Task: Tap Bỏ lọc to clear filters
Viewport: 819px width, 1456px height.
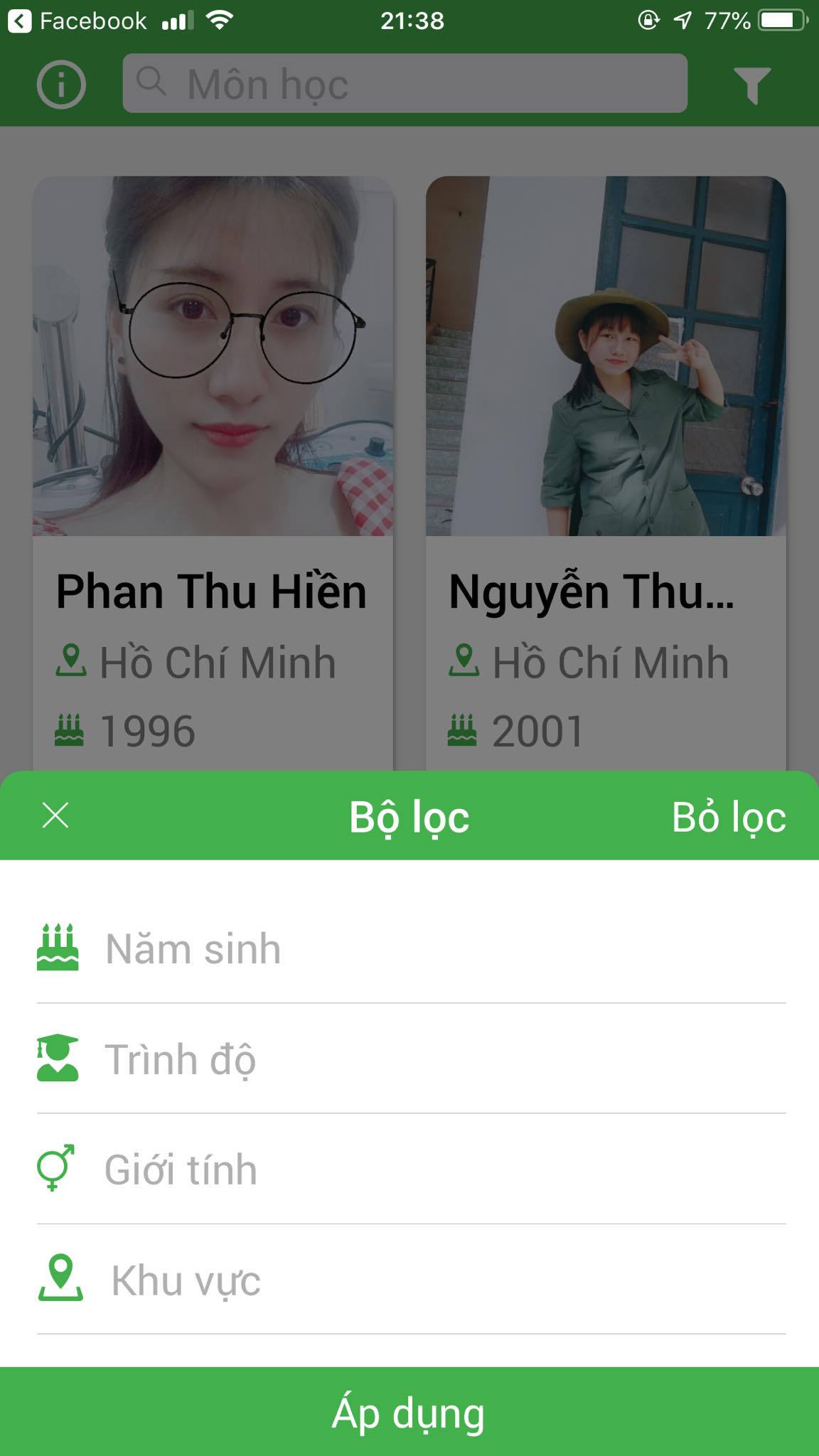Action: coord(729,817)
